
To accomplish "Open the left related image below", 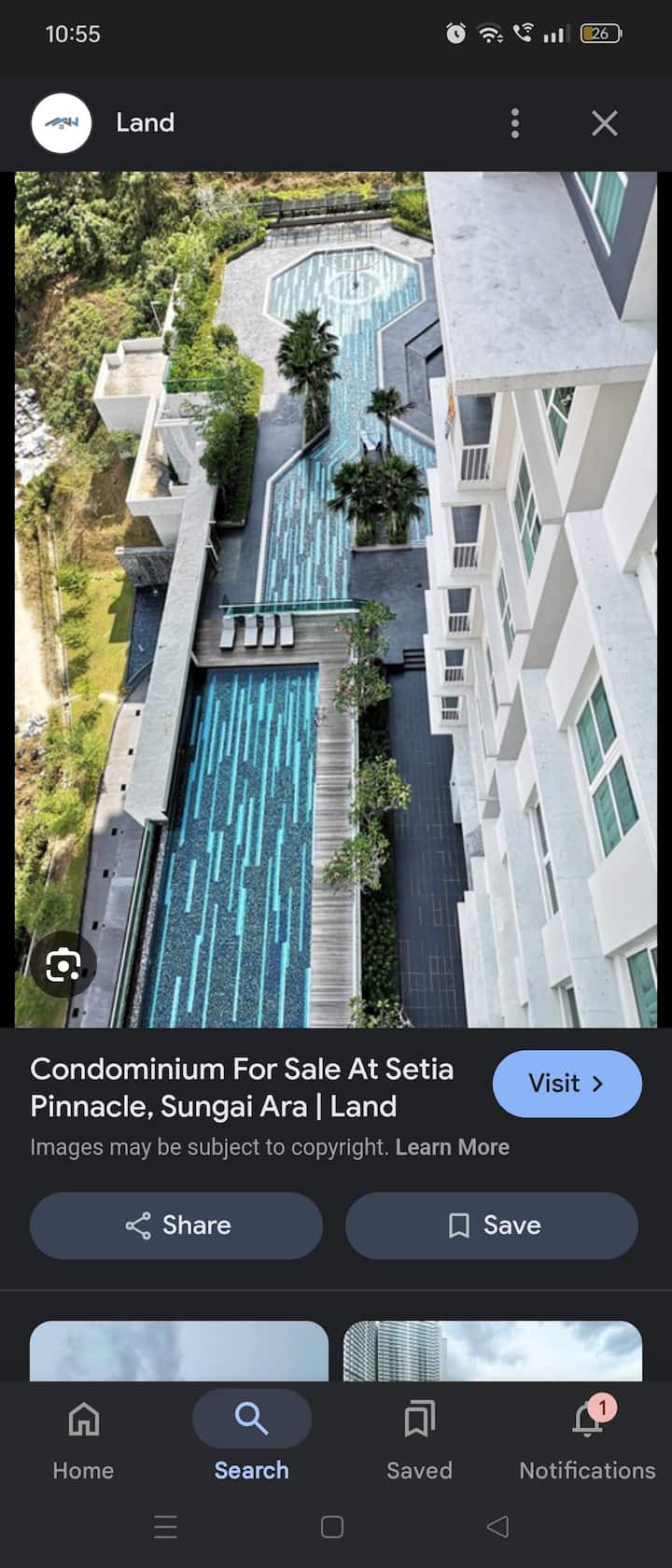I will pos(179,1351).
